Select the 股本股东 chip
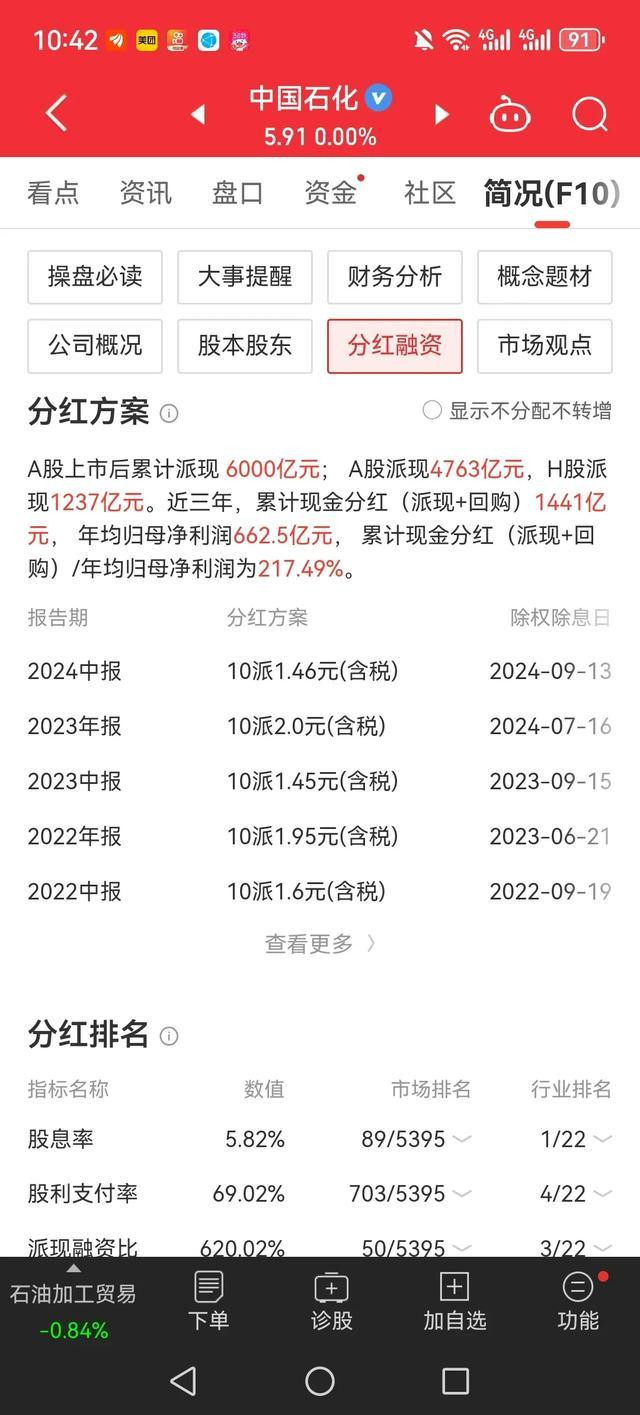The height and width of the screenshot is (1415, 640). [x=245, y=346]
